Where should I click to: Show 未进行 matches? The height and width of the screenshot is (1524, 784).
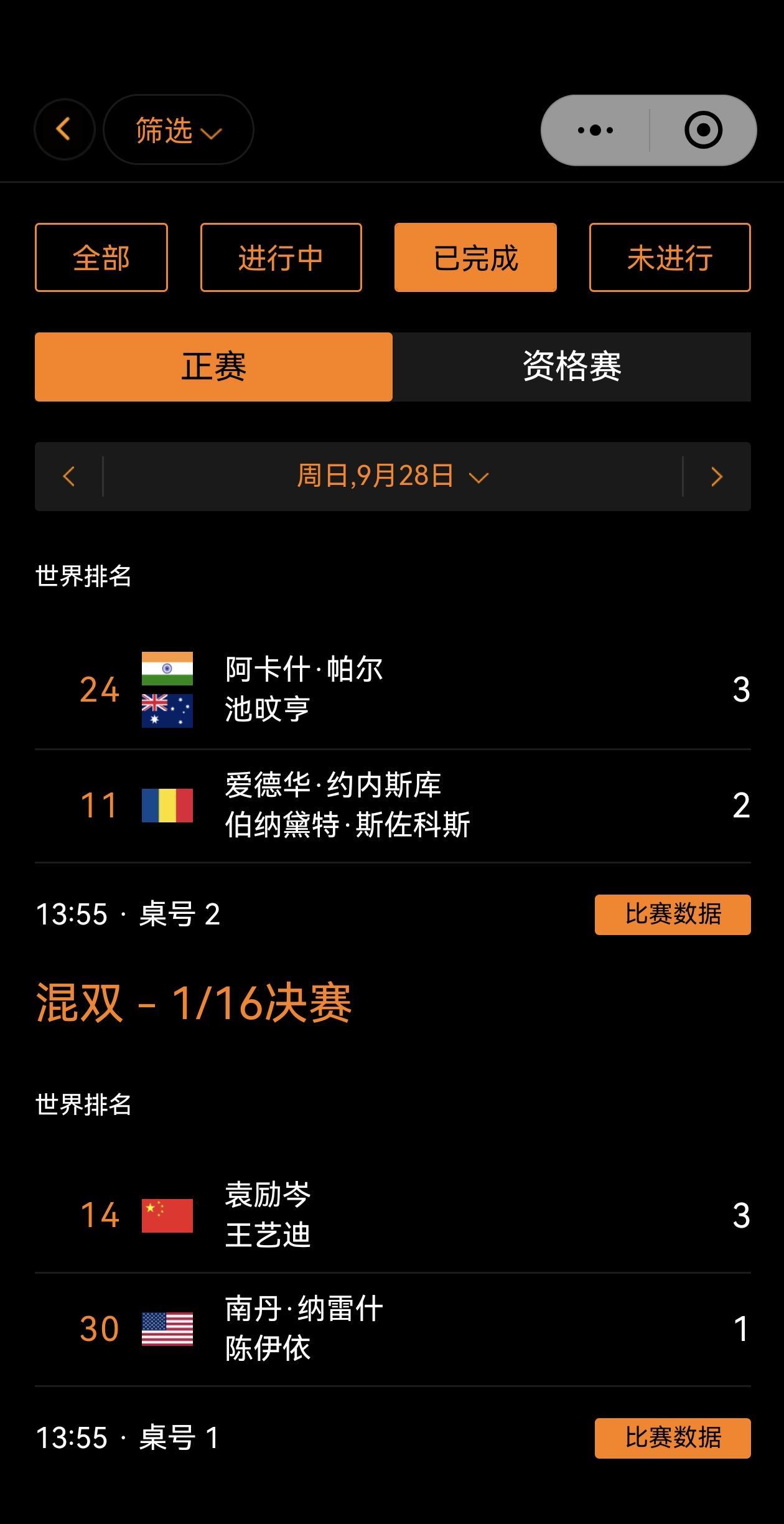pyautogui.click(x=670, y=257)
